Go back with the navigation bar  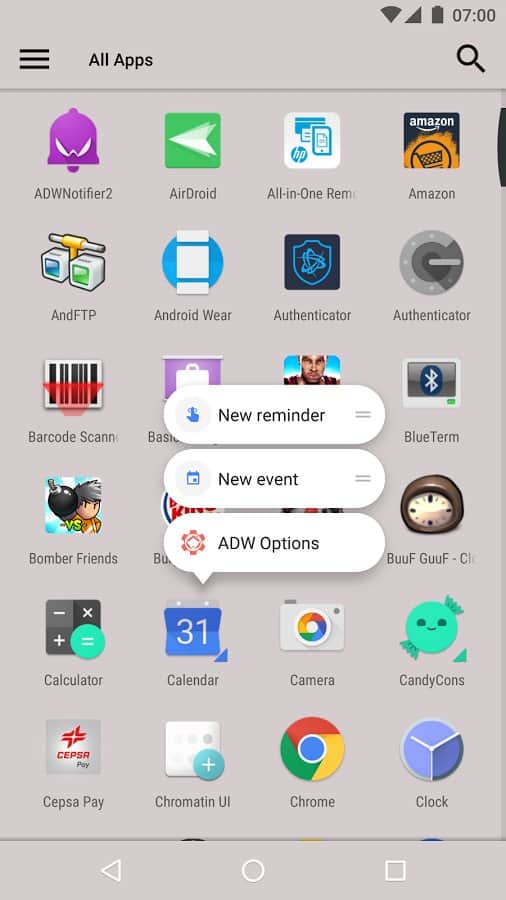tap(111, 870)
